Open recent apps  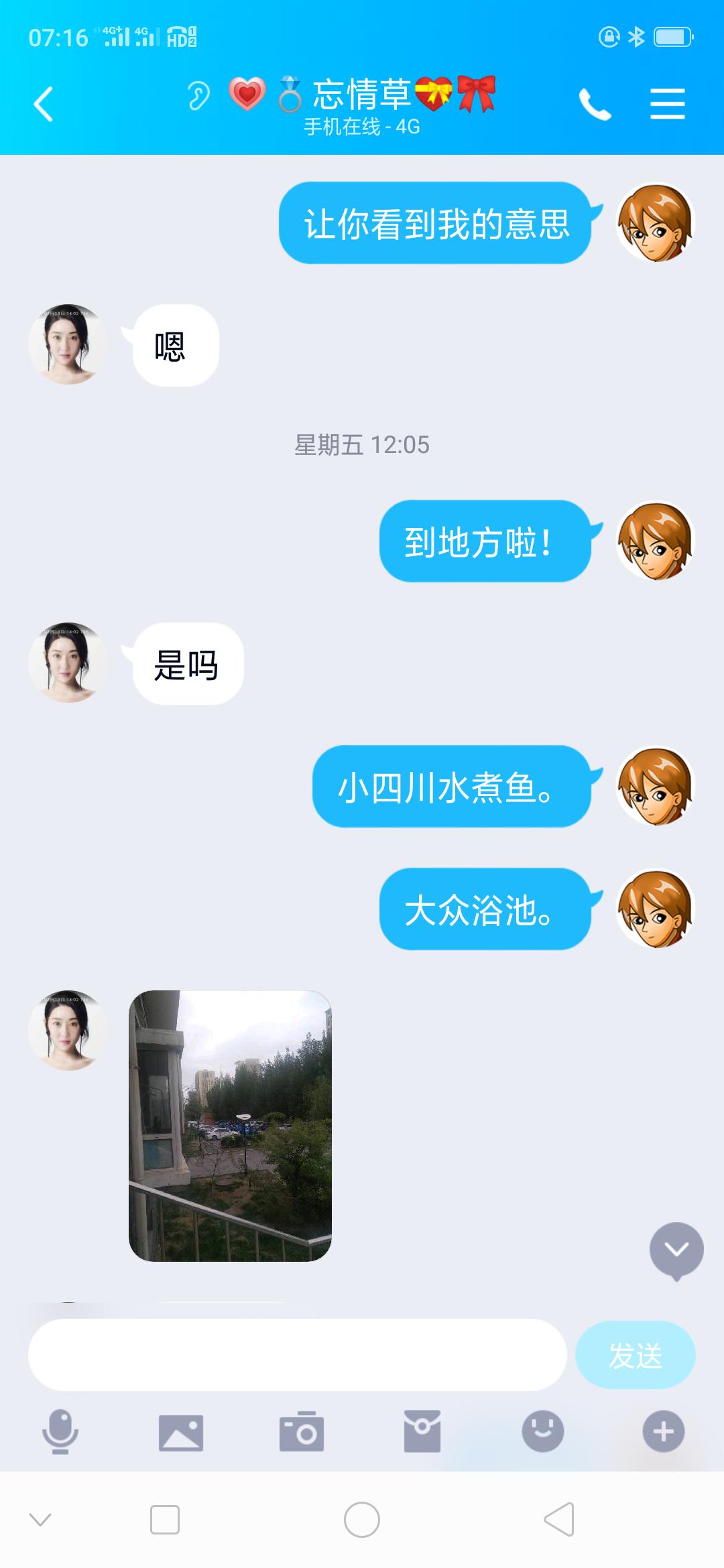tap(165, 1520)
